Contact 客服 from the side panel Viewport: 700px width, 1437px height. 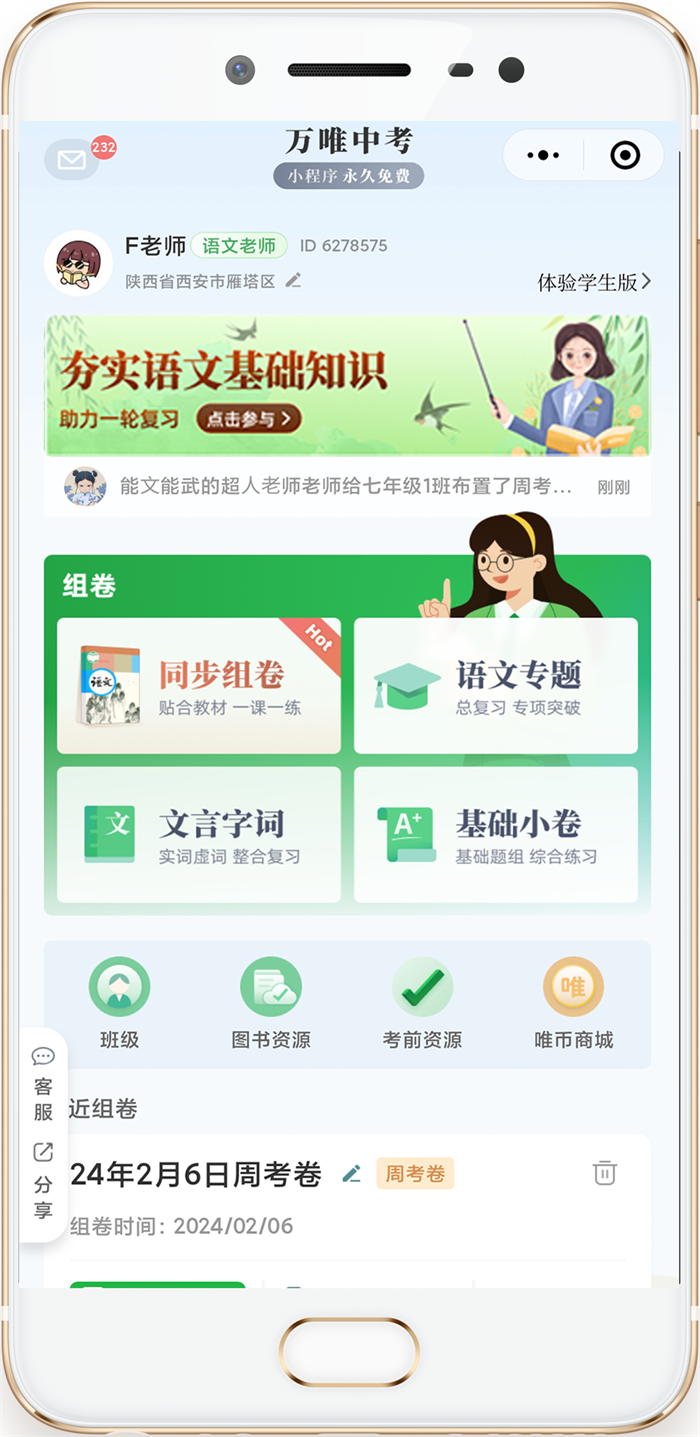coord(43,1085)
